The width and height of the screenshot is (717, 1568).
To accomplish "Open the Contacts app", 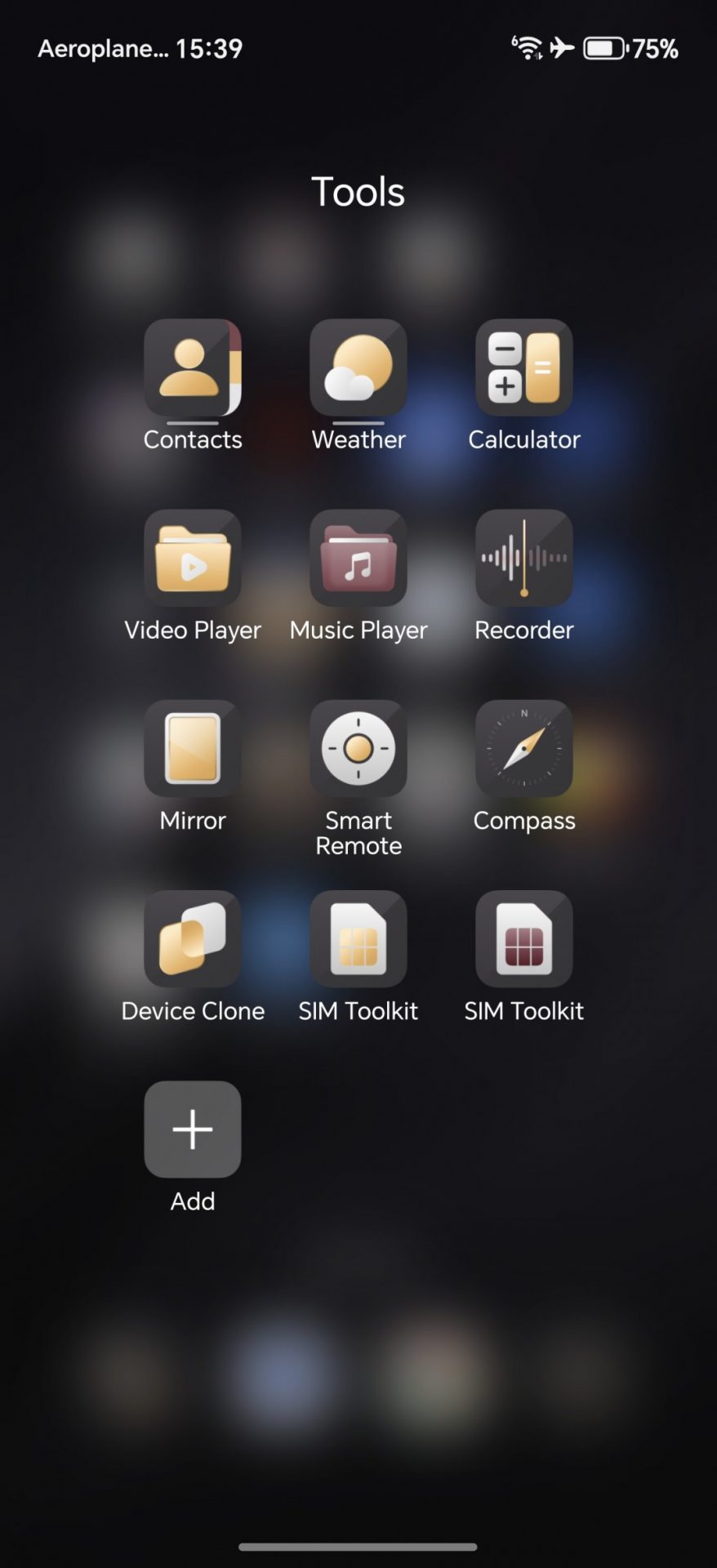I will point(193,367).
